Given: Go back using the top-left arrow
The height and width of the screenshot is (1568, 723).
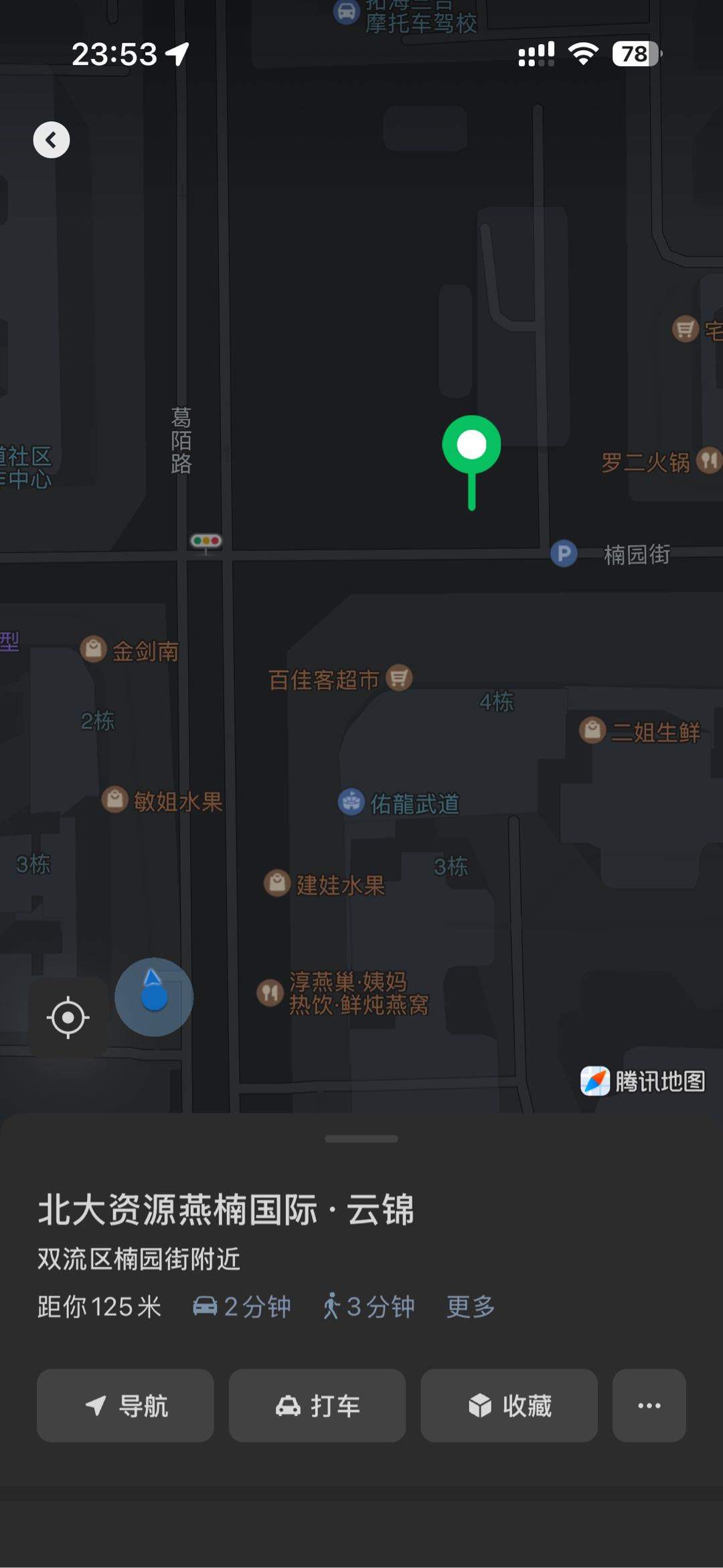Looking at the screenshot, I should tap(52, 140).
